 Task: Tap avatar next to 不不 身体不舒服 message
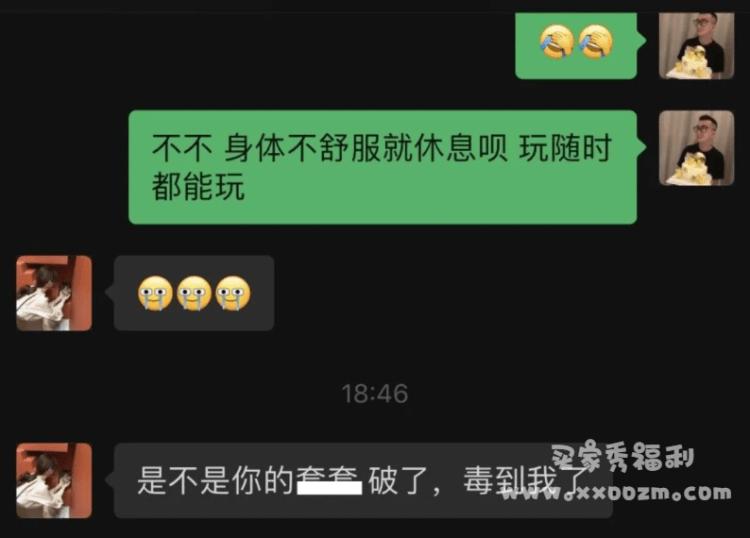pos(696,148)
